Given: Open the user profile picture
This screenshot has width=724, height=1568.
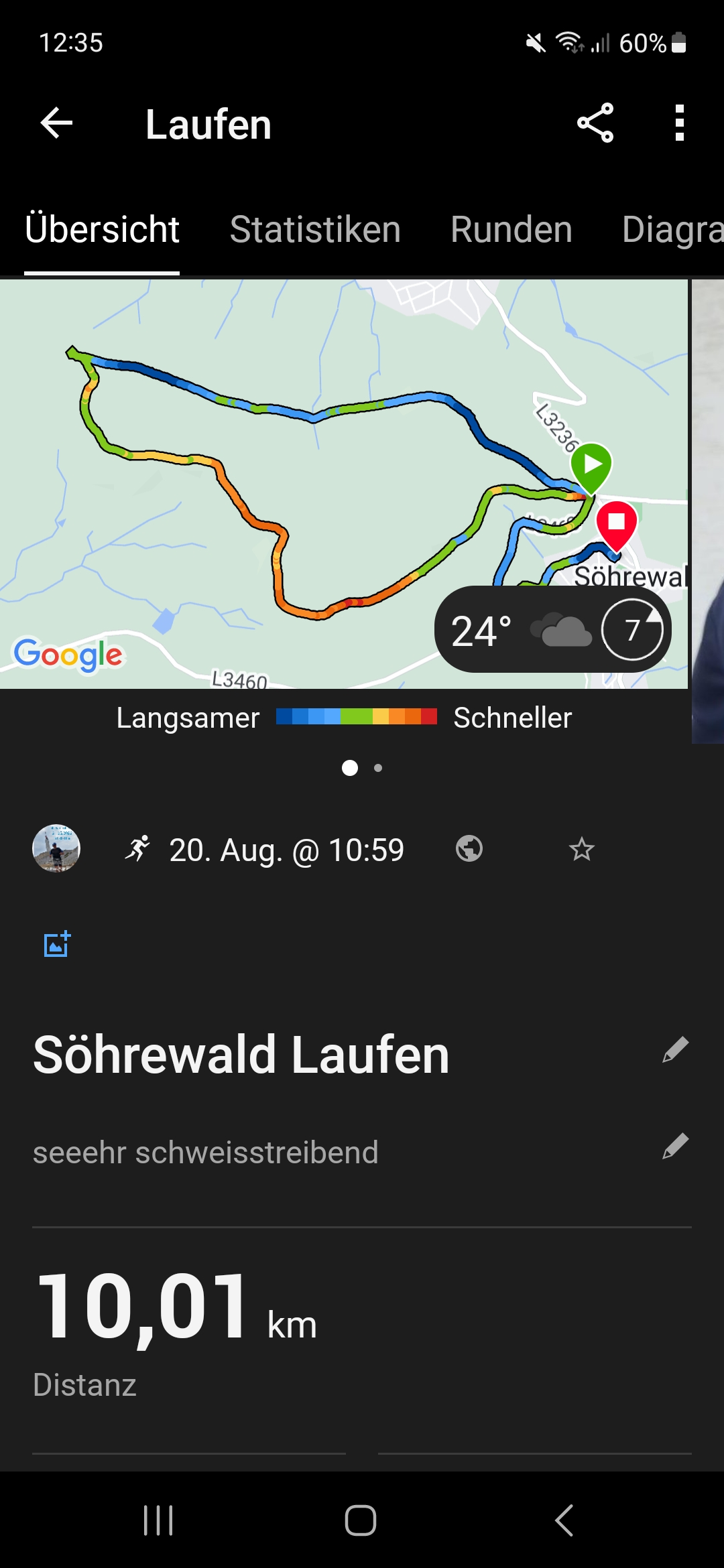Looking at the screenshot, I should pyautogui.click(x=56, y=848).
